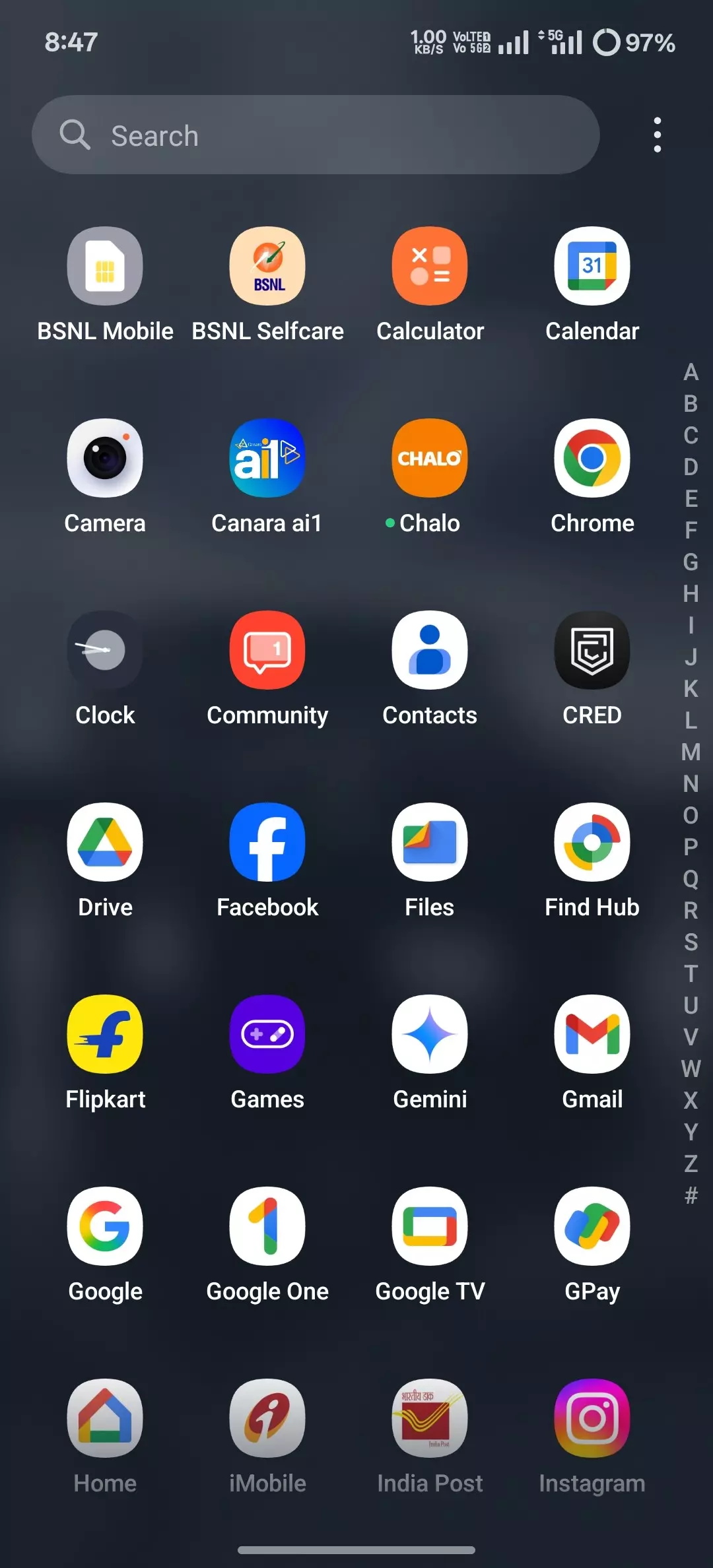The image size is (713, 1568).
Task: Open the Files app
Action: coord(429,842)
